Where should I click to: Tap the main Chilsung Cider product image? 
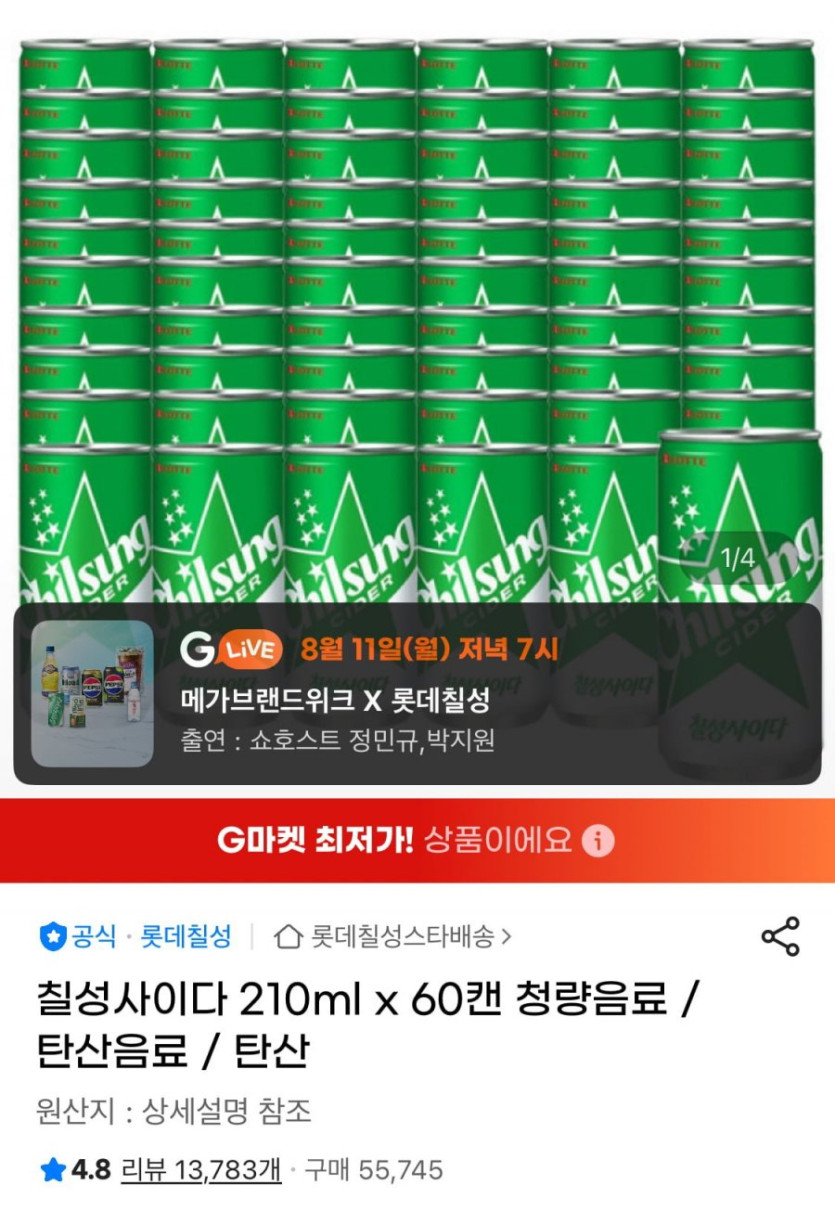click(x=417, y=300)
